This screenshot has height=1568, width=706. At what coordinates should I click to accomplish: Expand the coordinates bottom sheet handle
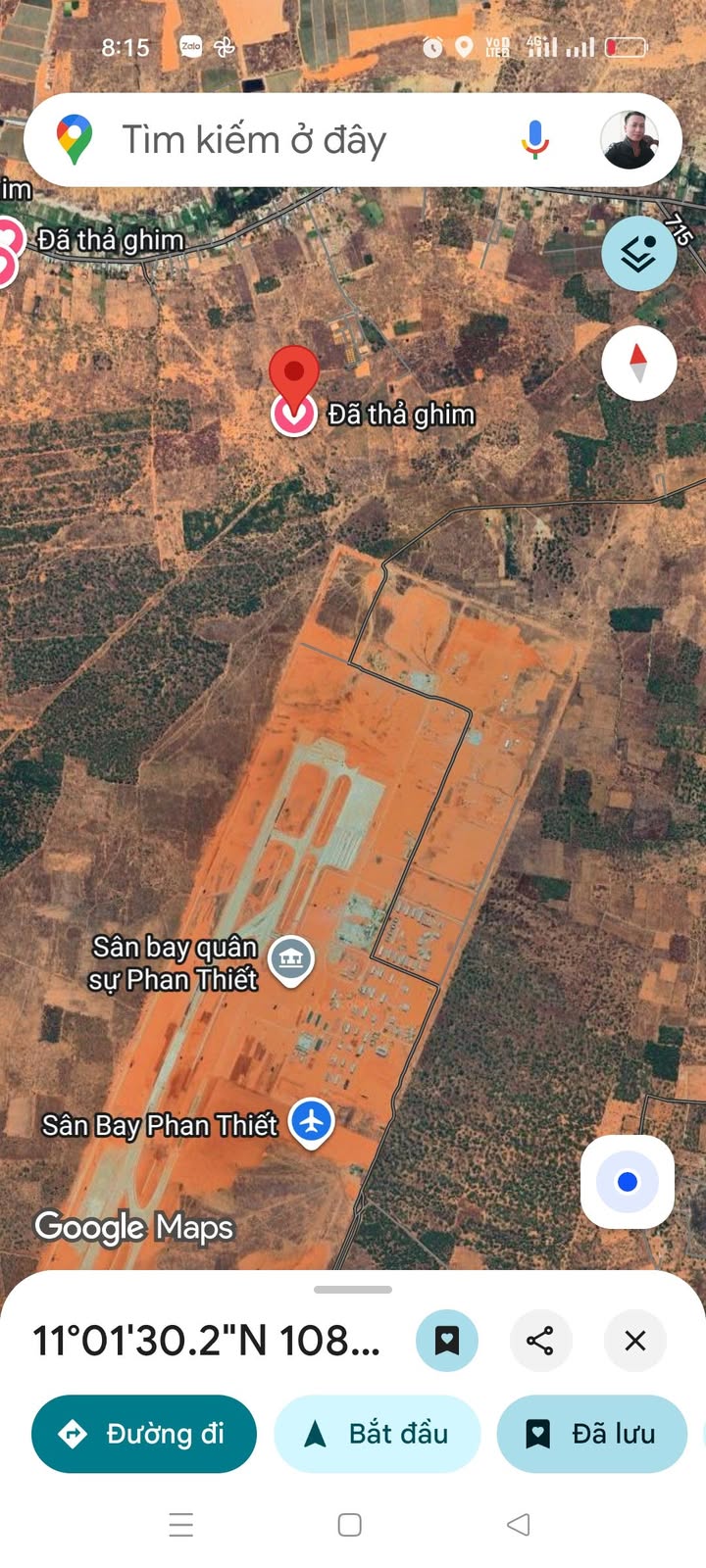tap(353, 1290)
